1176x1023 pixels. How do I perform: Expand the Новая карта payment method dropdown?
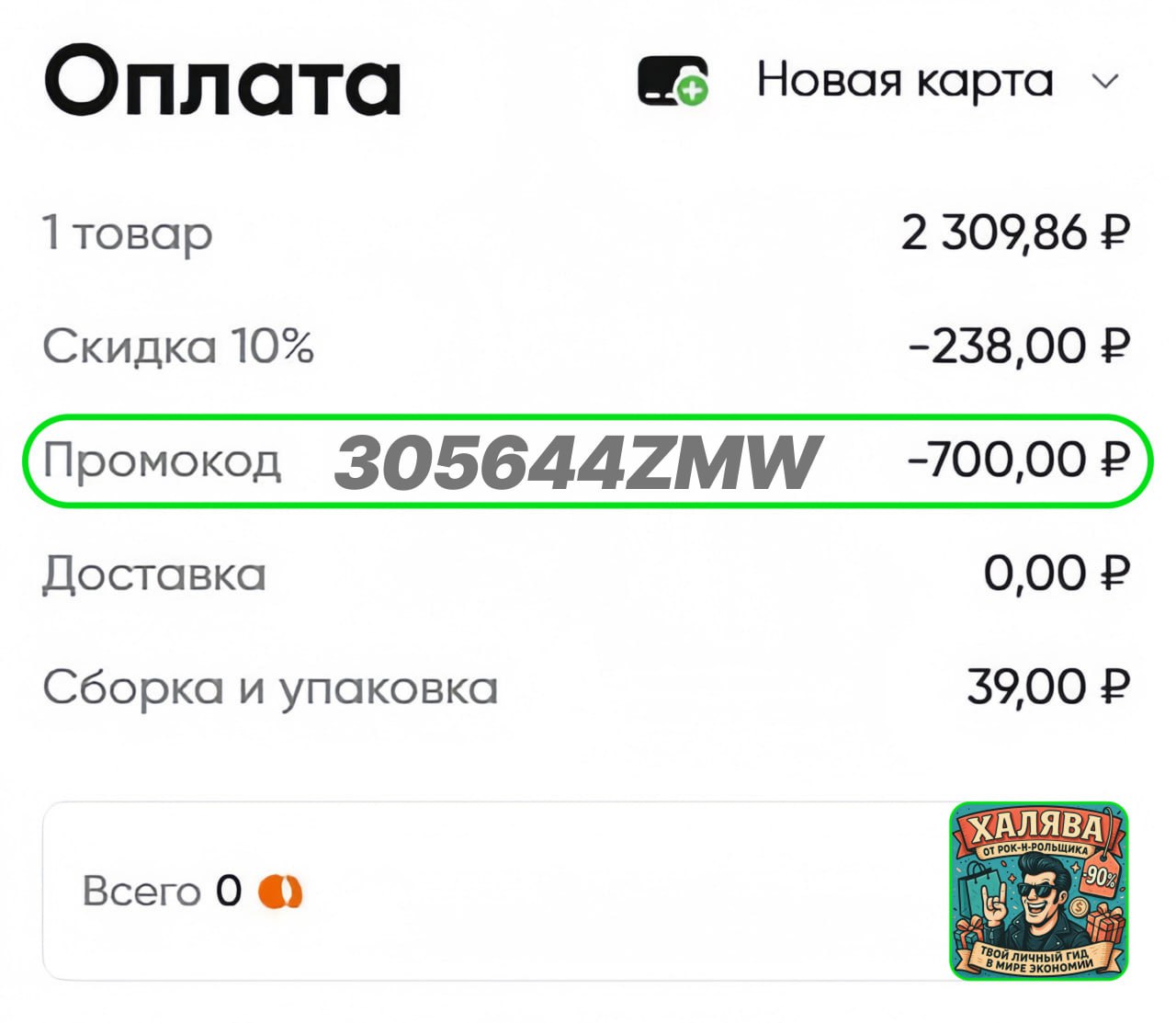1104,82
